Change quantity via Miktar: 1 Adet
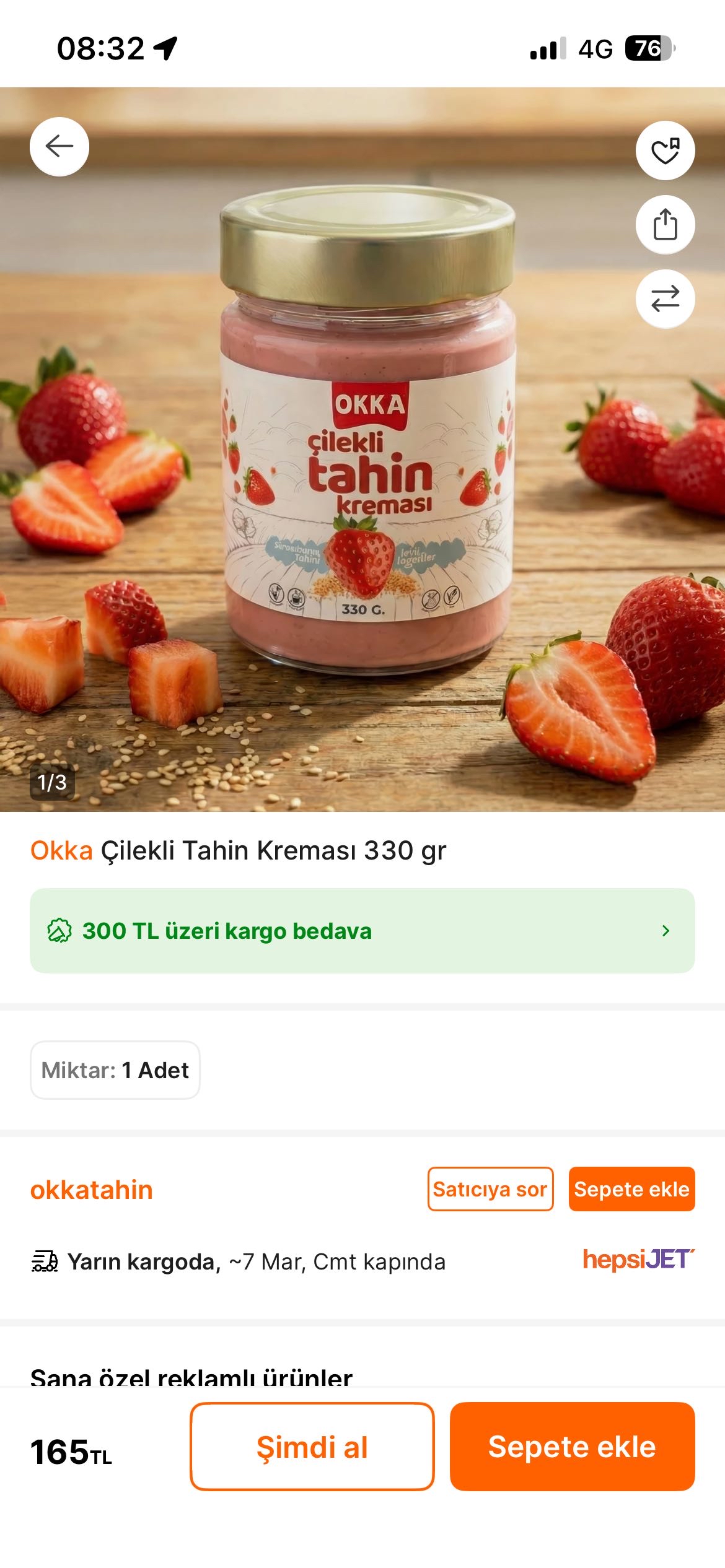Viewport: 725px width, 1568px height. tap(115, 1070)
